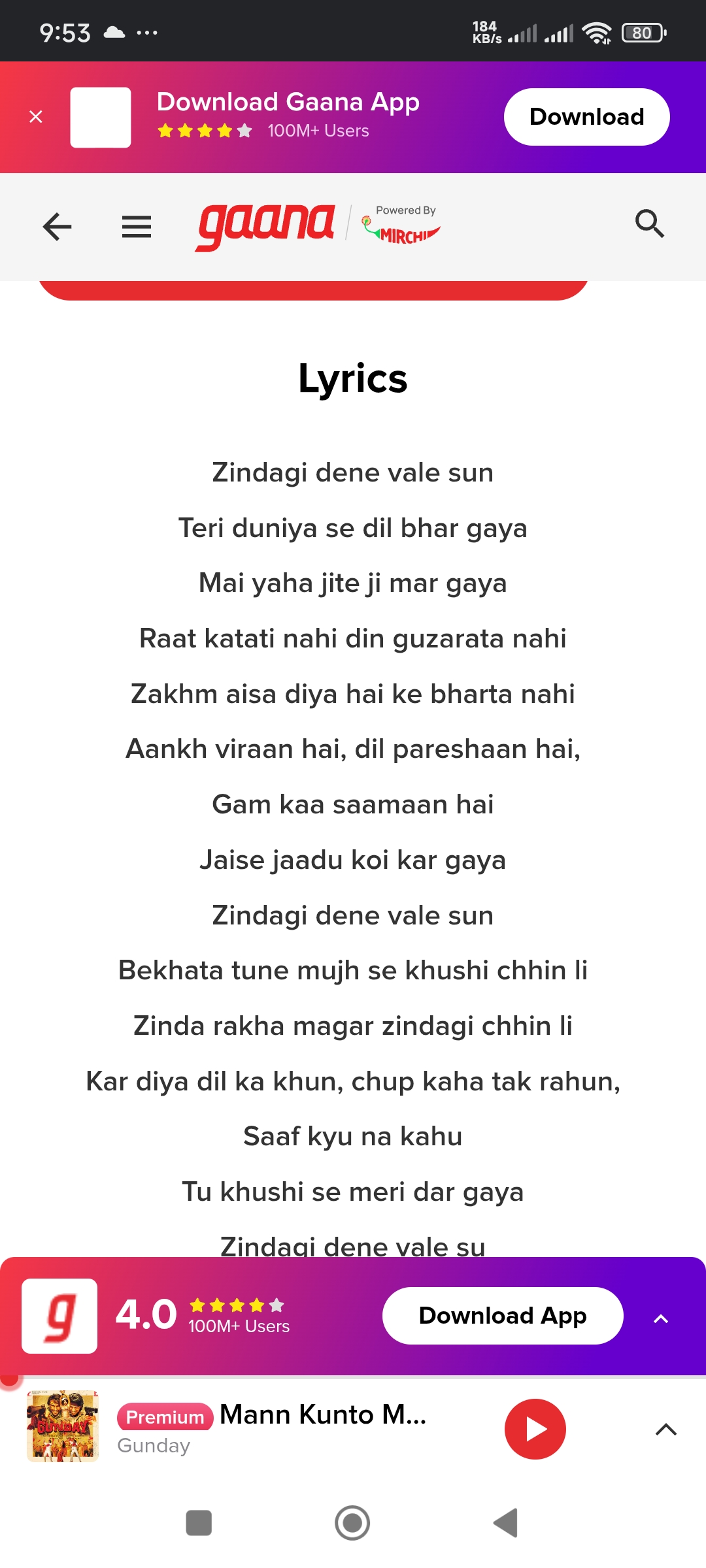
Task: Open the hamburger menu
Action: [x=137, y=227]
